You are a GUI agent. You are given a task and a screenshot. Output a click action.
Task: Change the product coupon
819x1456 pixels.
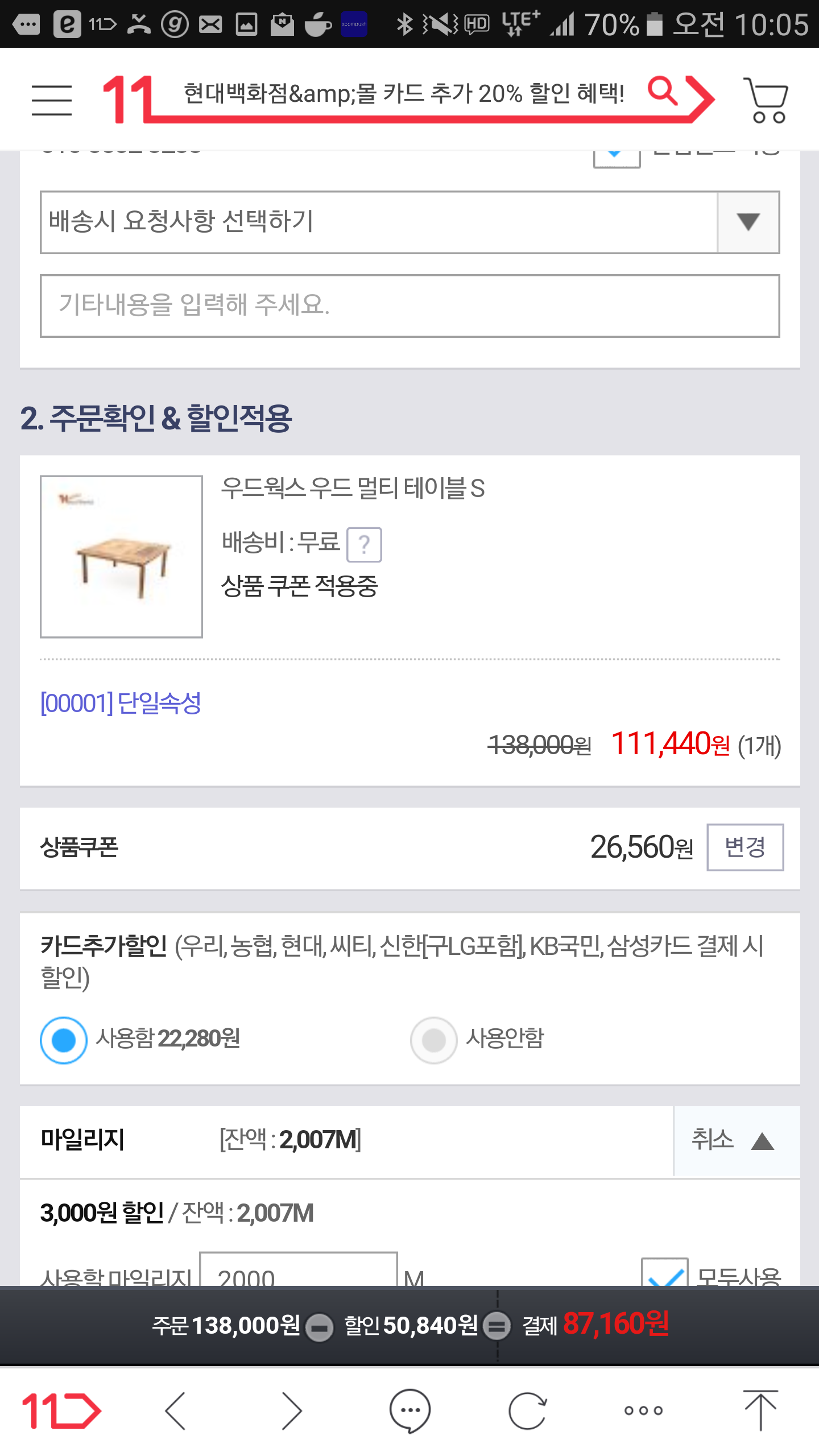[x=744, y=847]
